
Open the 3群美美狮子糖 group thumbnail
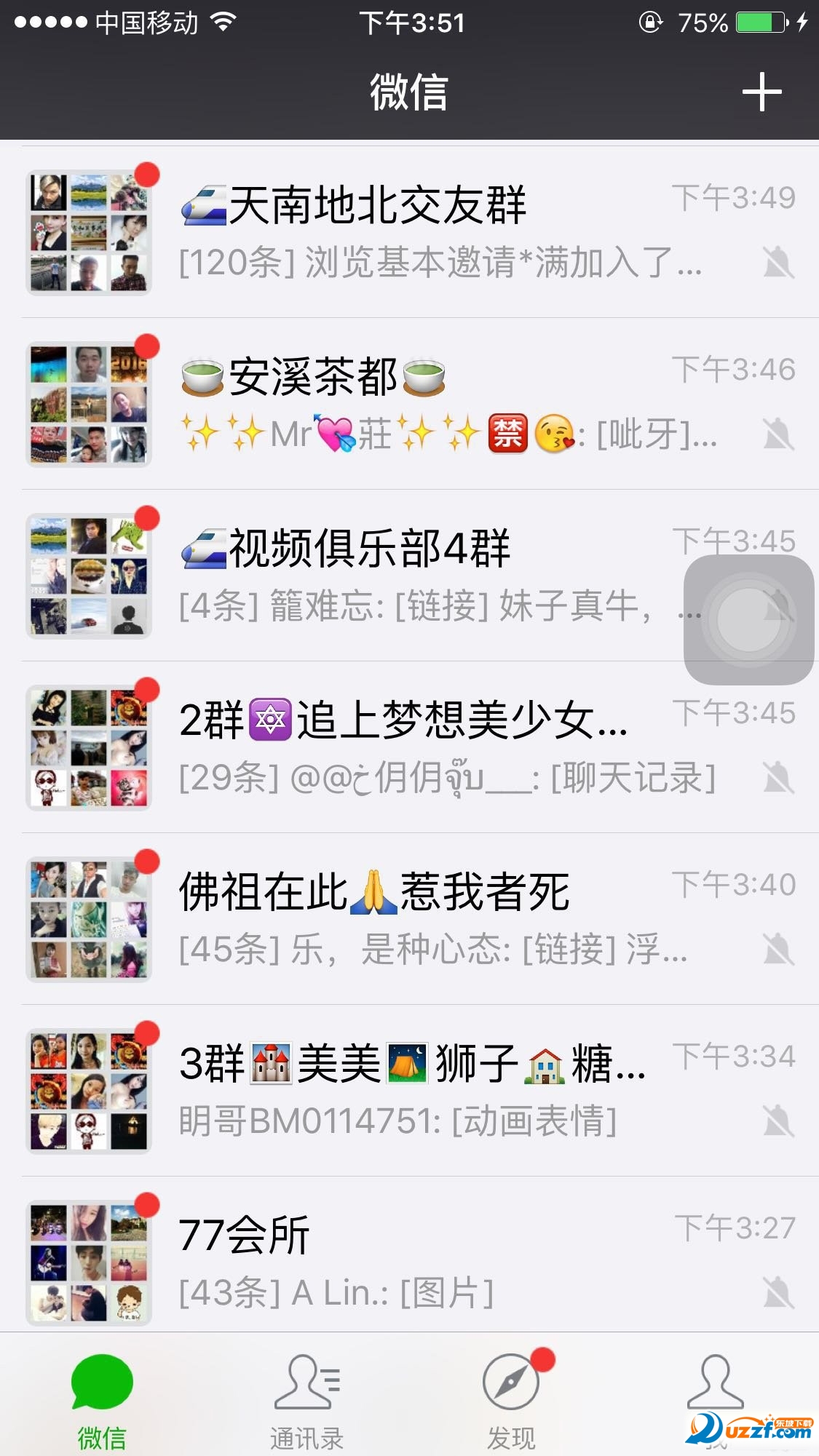click(x=89, y=1091)
